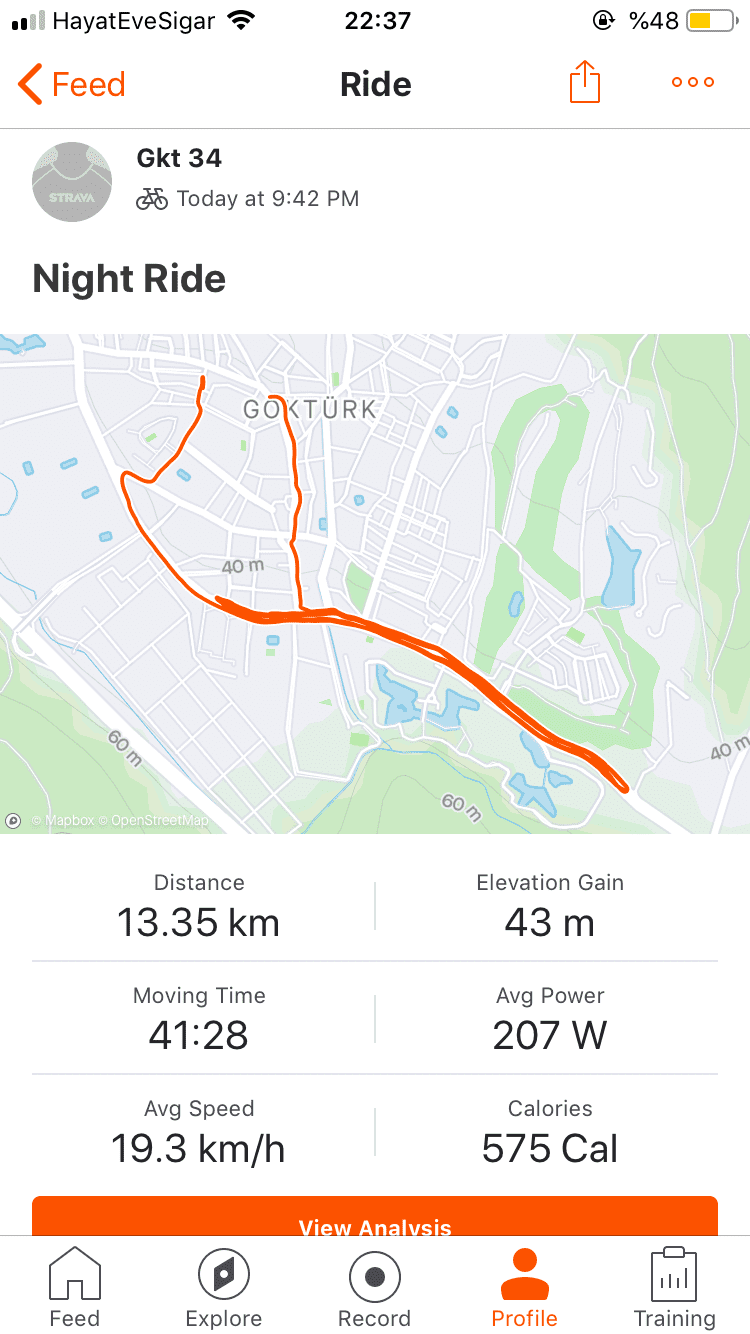Tap the View Analysis button

[x=375, y=1220]
